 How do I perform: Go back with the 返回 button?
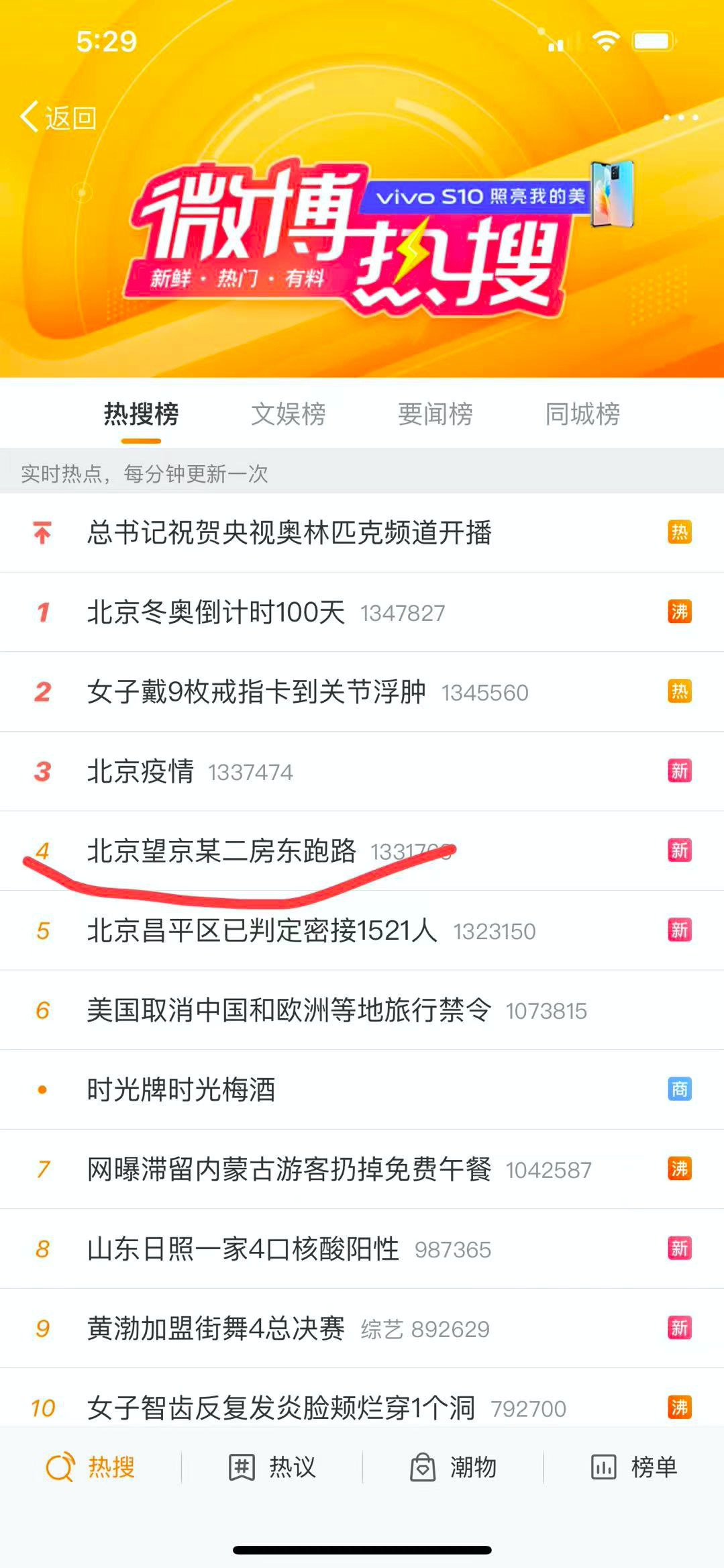pyautogui.click(x=58, y=117)
